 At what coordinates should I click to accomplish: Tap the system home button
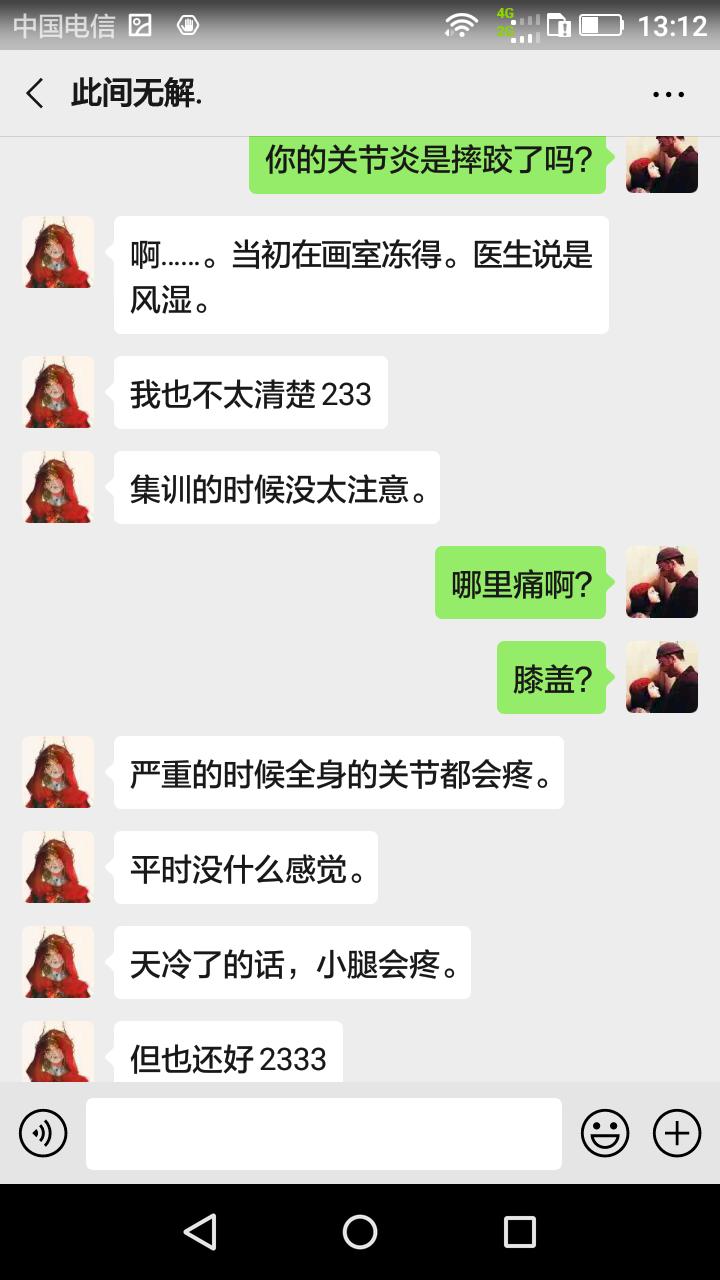[x=360, y=1232]
